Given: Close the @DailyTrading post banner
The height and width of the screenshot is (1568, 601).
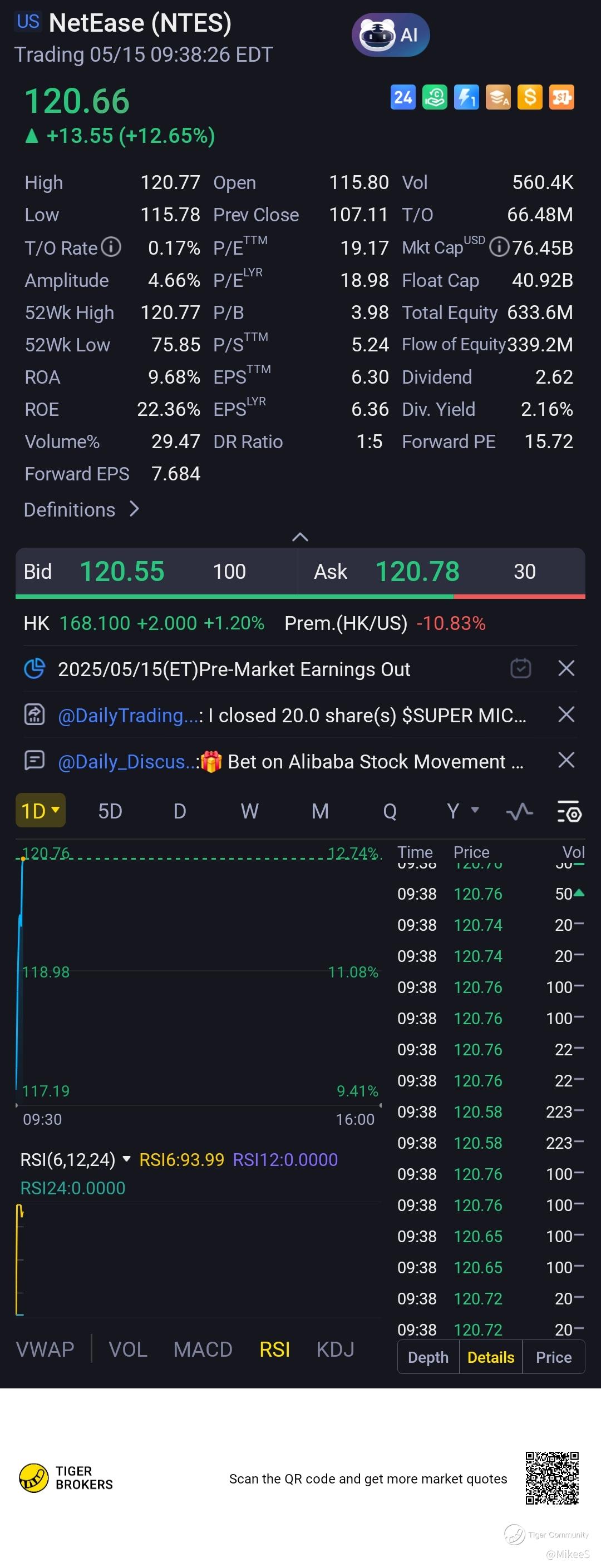Looking at the screenshot, I should [566, 714].
